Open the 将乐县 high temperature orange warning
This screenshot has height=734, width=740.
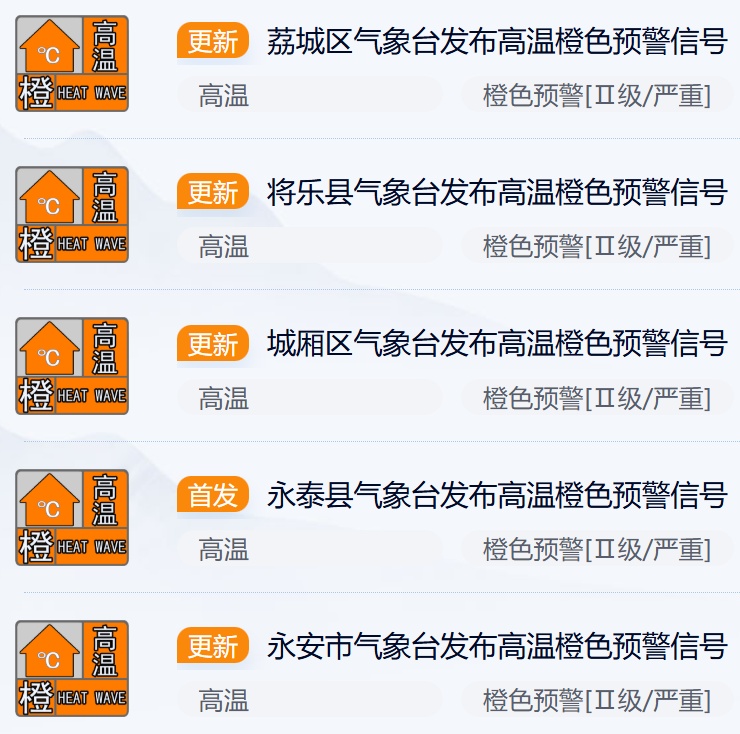tap(496, 192)
